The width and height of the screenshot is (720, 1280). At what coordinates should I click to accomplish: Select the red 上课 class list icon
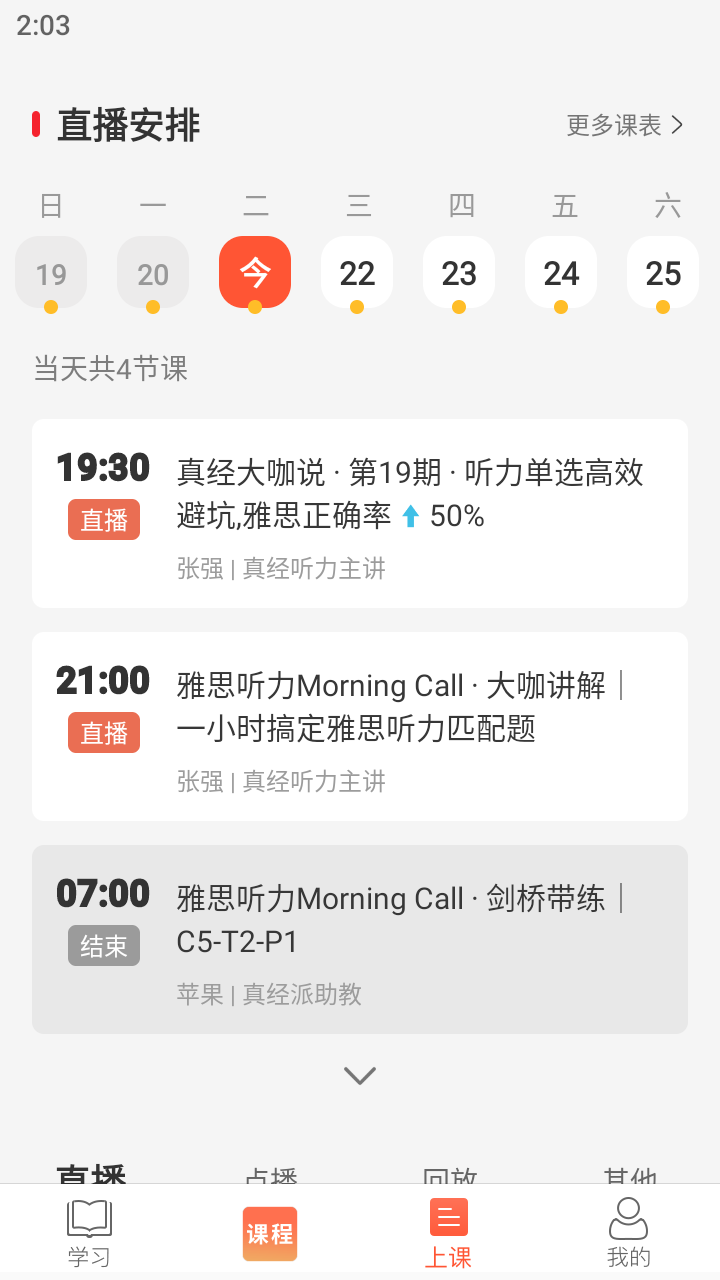[448, 1218]
